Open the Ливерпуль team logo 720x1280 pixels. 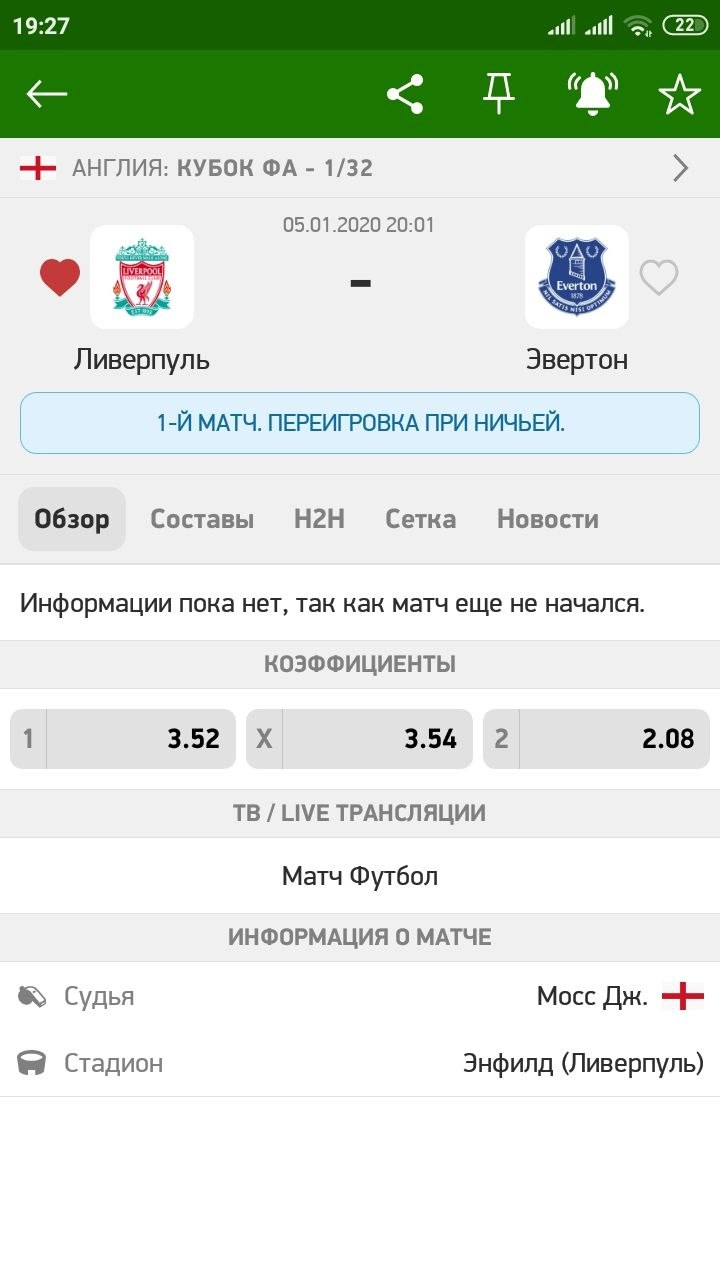(x=142, y=277)
